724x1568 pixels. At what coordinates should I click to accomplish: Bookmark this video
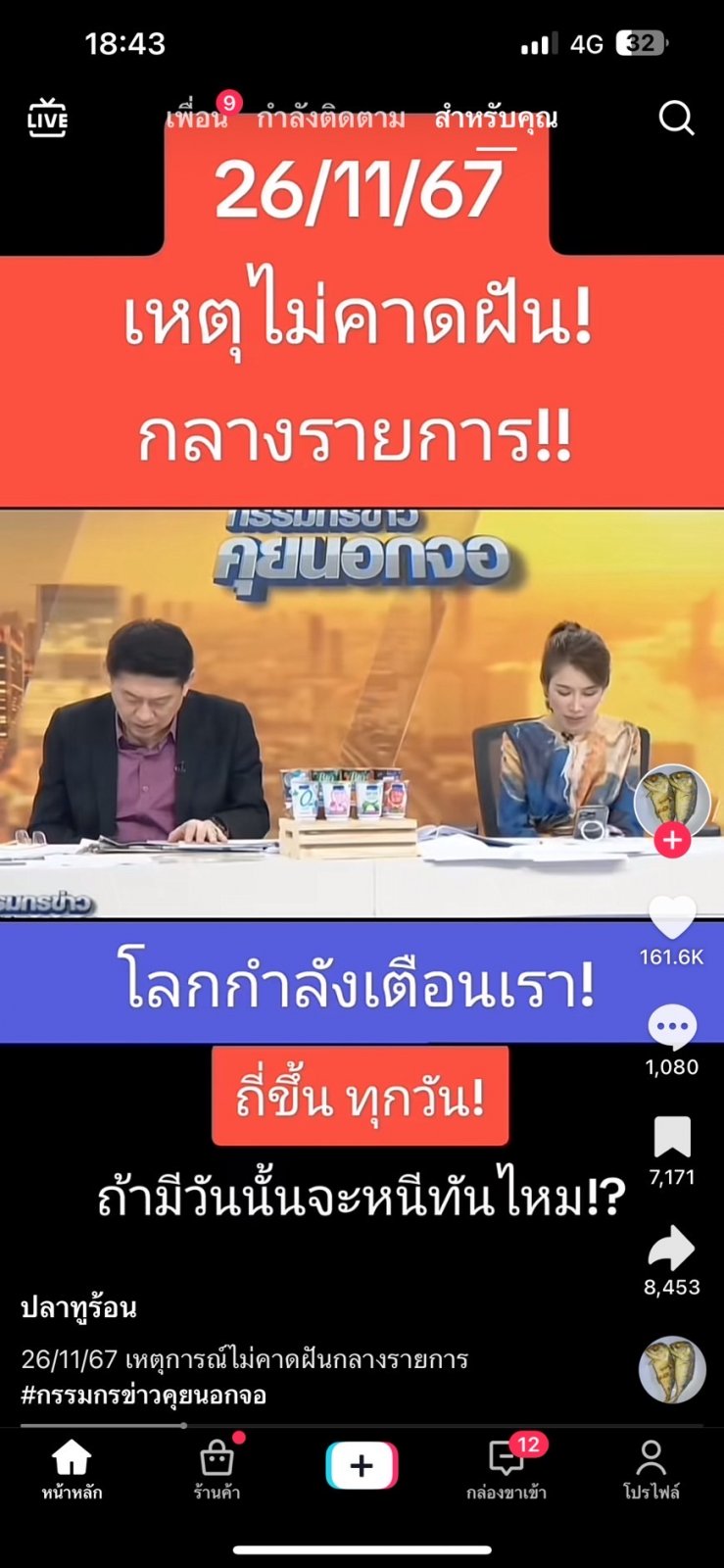(672, 1139)
